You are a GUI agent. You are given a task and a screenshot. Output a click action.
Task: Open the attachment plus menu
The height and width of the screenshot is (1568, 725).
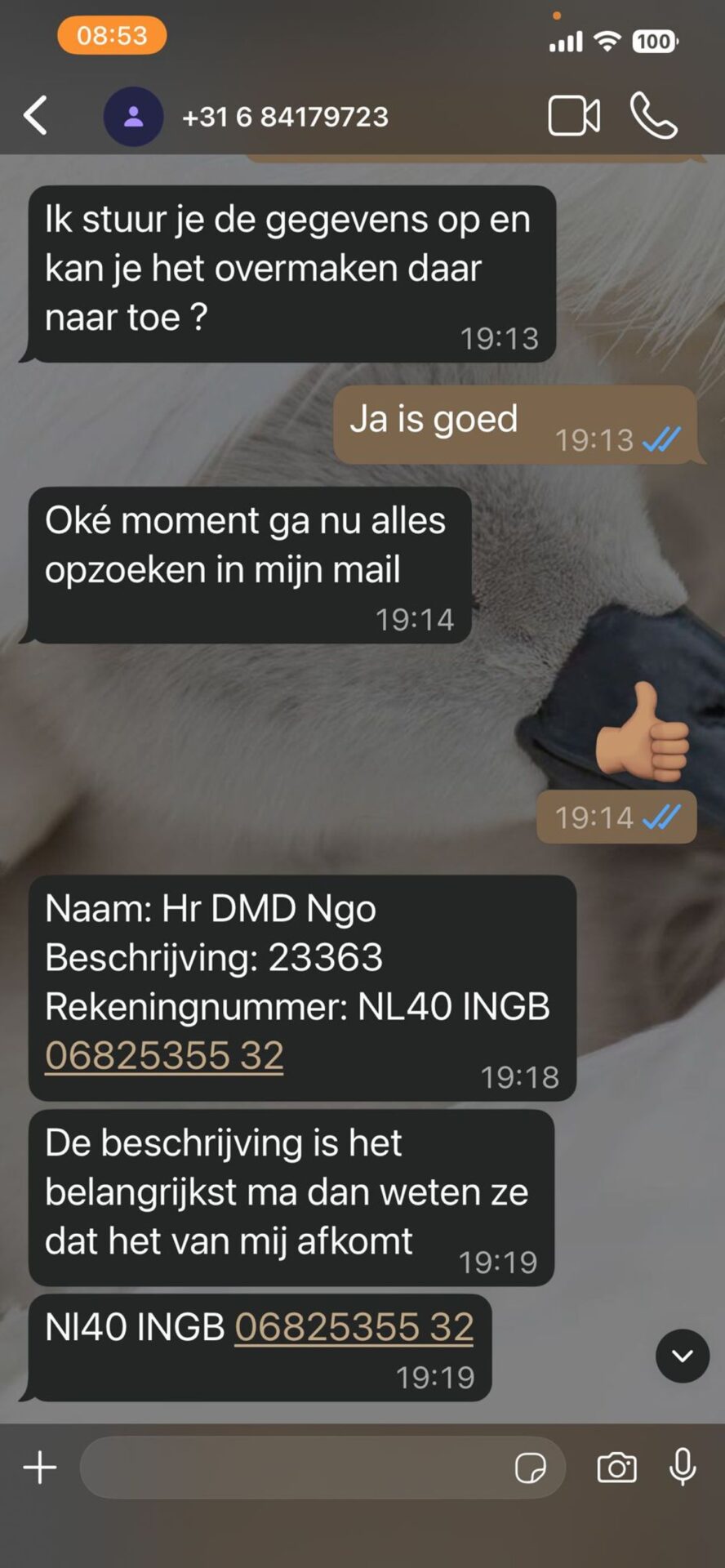[x=39, y=1468]
